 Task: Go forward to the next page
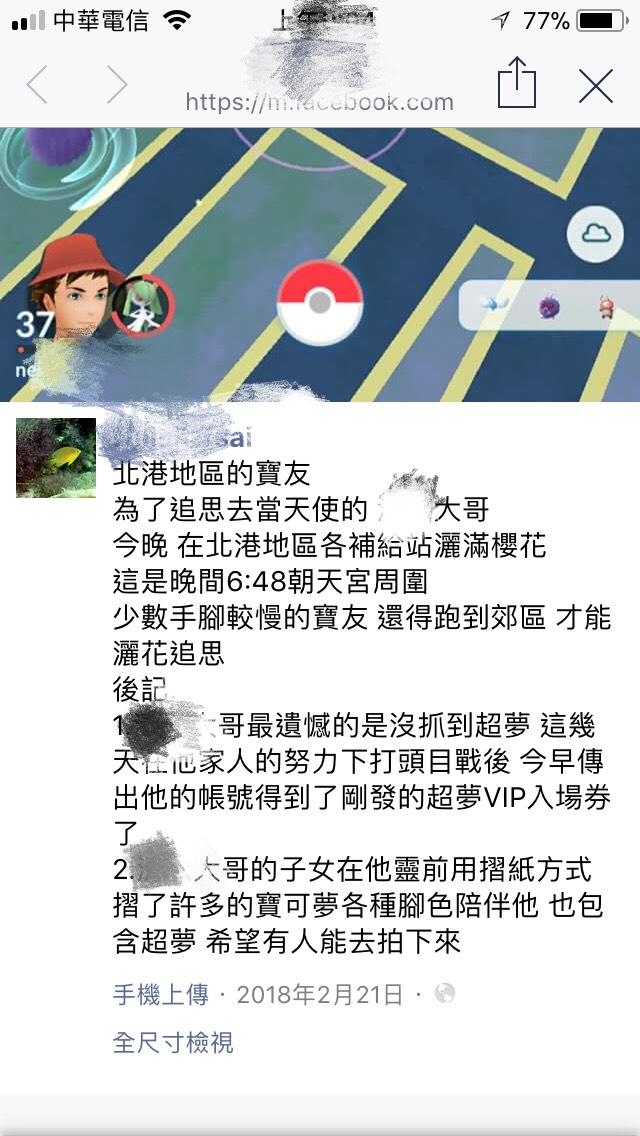pos(117,86)
